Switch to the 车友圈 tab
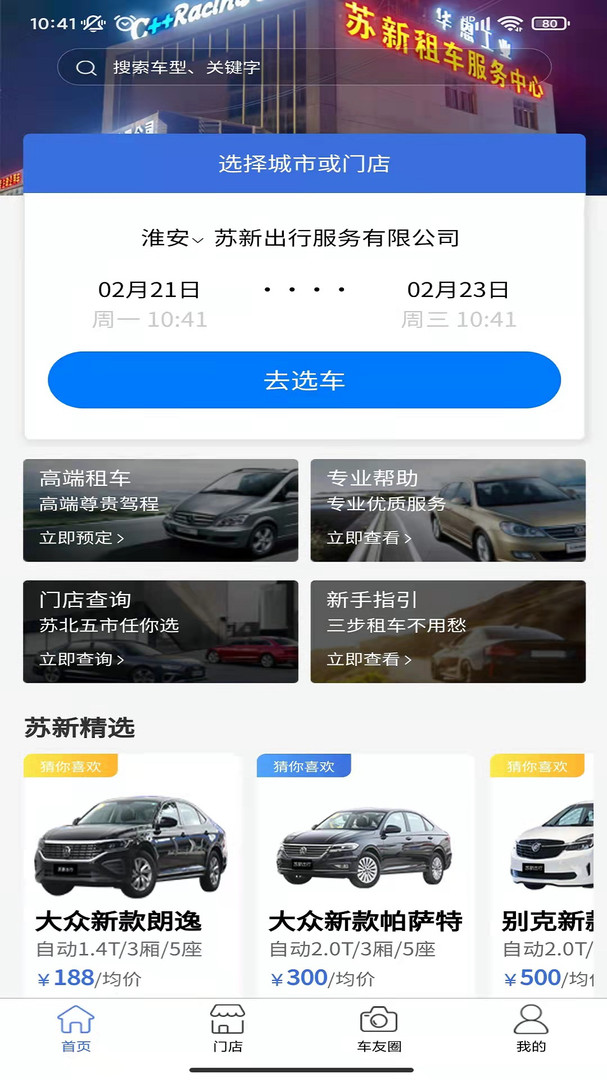 [379, 1029]
